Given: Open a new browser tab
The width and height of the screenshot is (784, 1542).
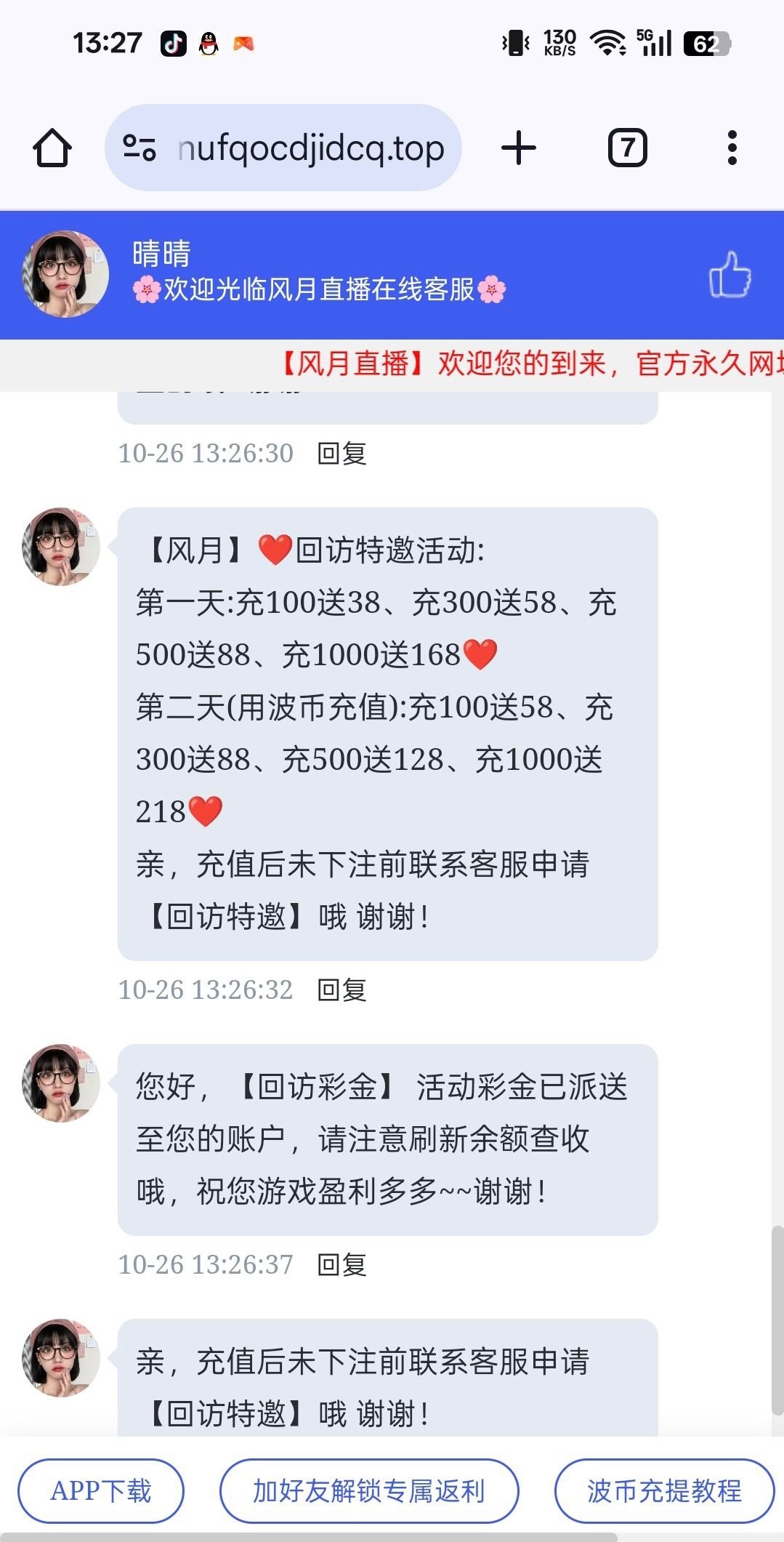Looking at the screenshot, I should (x=519, y=148).
